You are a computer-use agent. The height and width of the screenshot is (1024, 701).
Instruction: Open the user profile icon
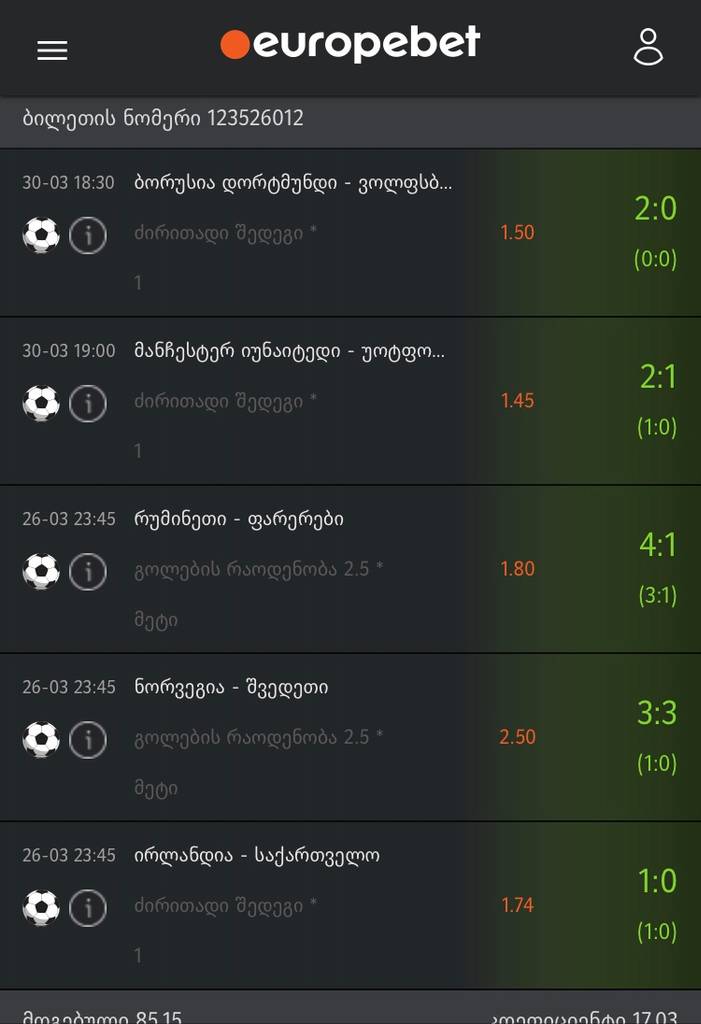[x=648, y=47]
